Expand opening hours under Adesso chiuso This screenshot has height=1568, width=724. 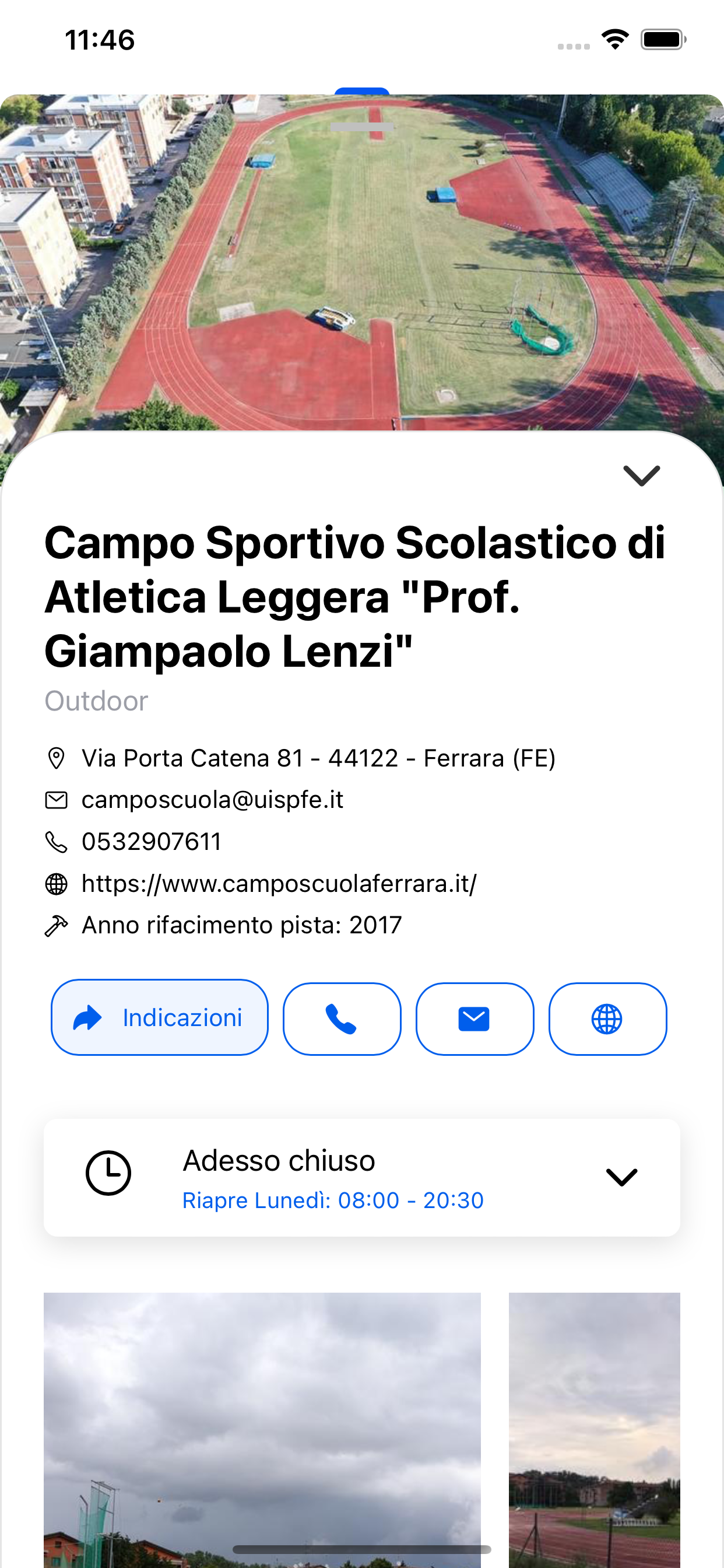click(x=621, y=1177)
